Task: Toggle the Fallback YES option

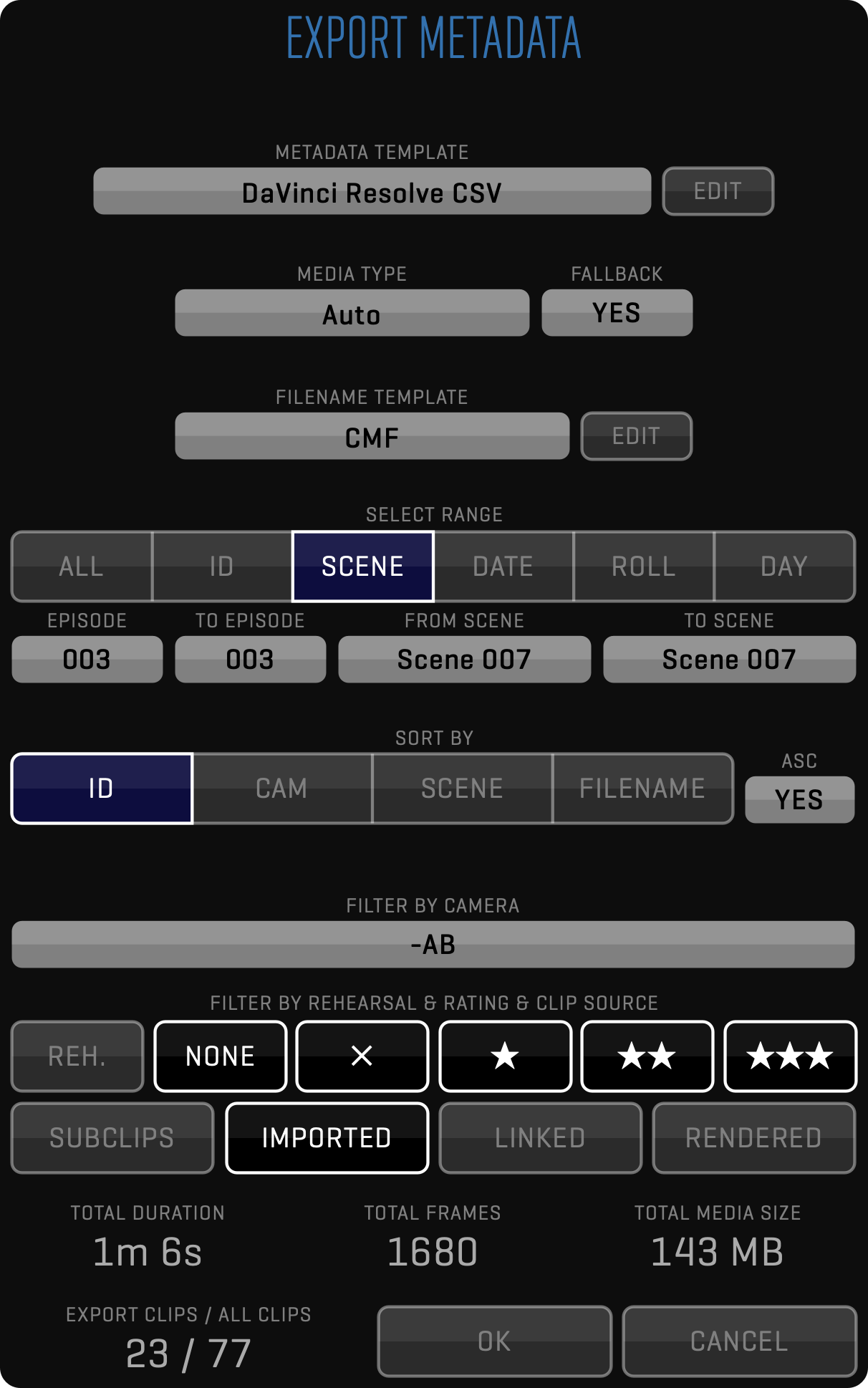Action: pos(617,314)
